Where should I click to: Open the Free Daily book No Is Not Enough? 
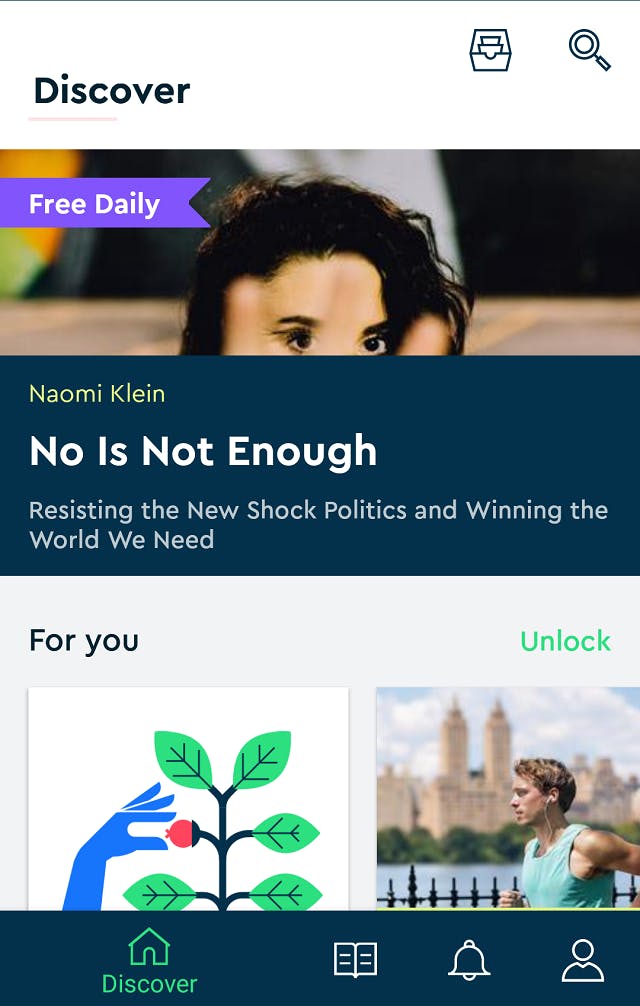(203, 452)
